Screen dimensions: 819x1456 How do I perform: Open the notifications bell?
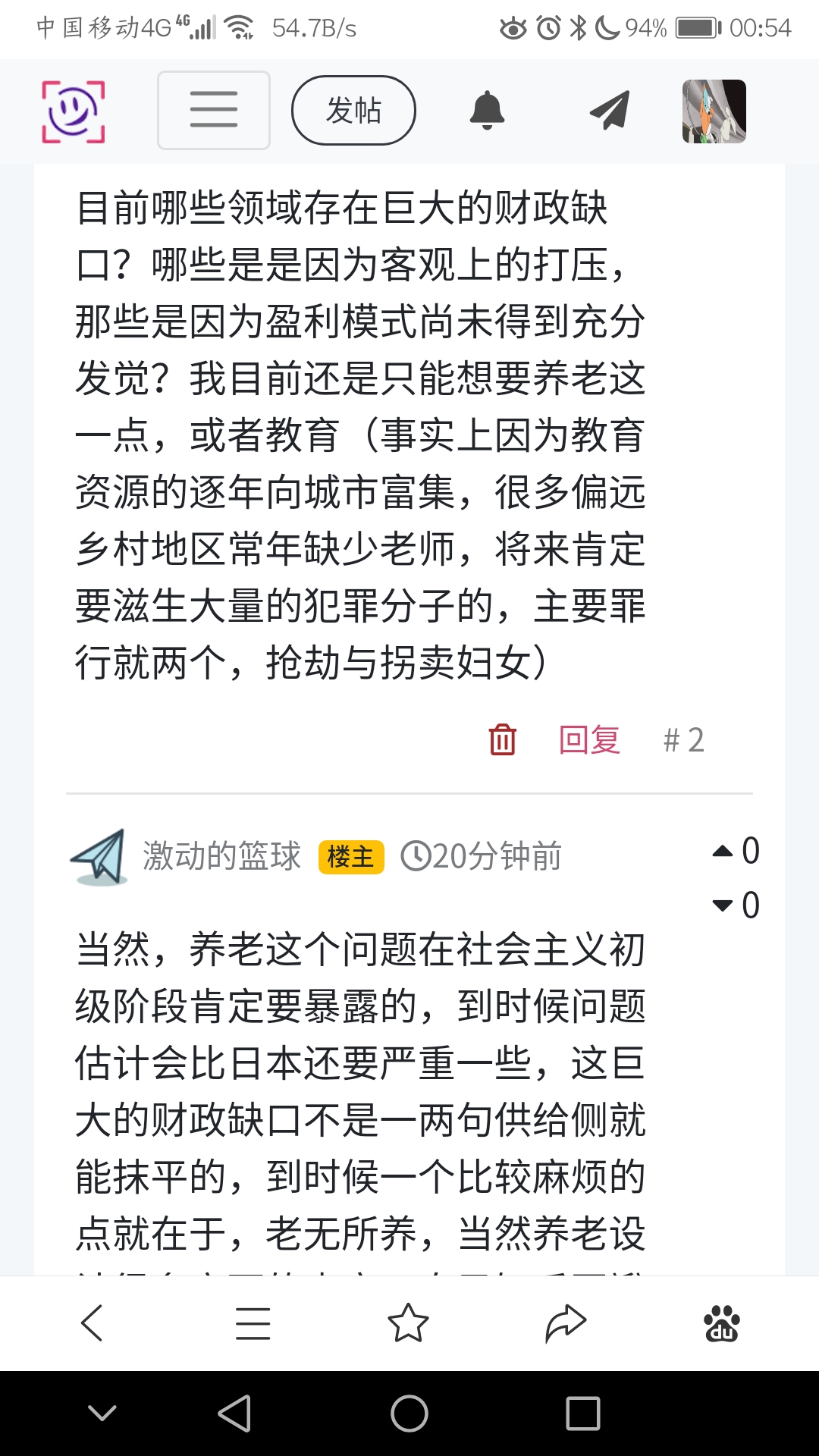pyautogui.click(x=487, y=111)
